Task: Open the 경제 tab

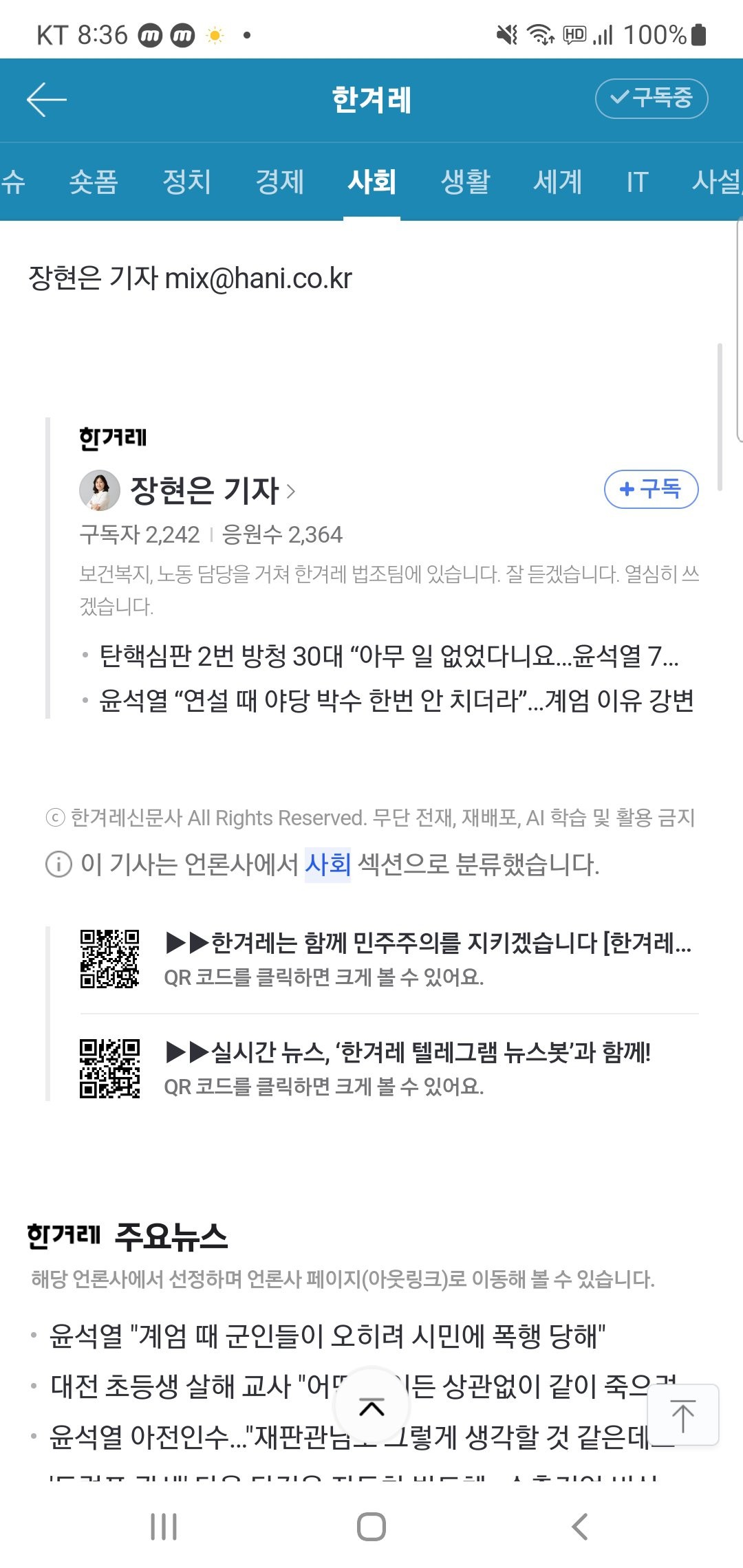Action: tap(279, 182)
